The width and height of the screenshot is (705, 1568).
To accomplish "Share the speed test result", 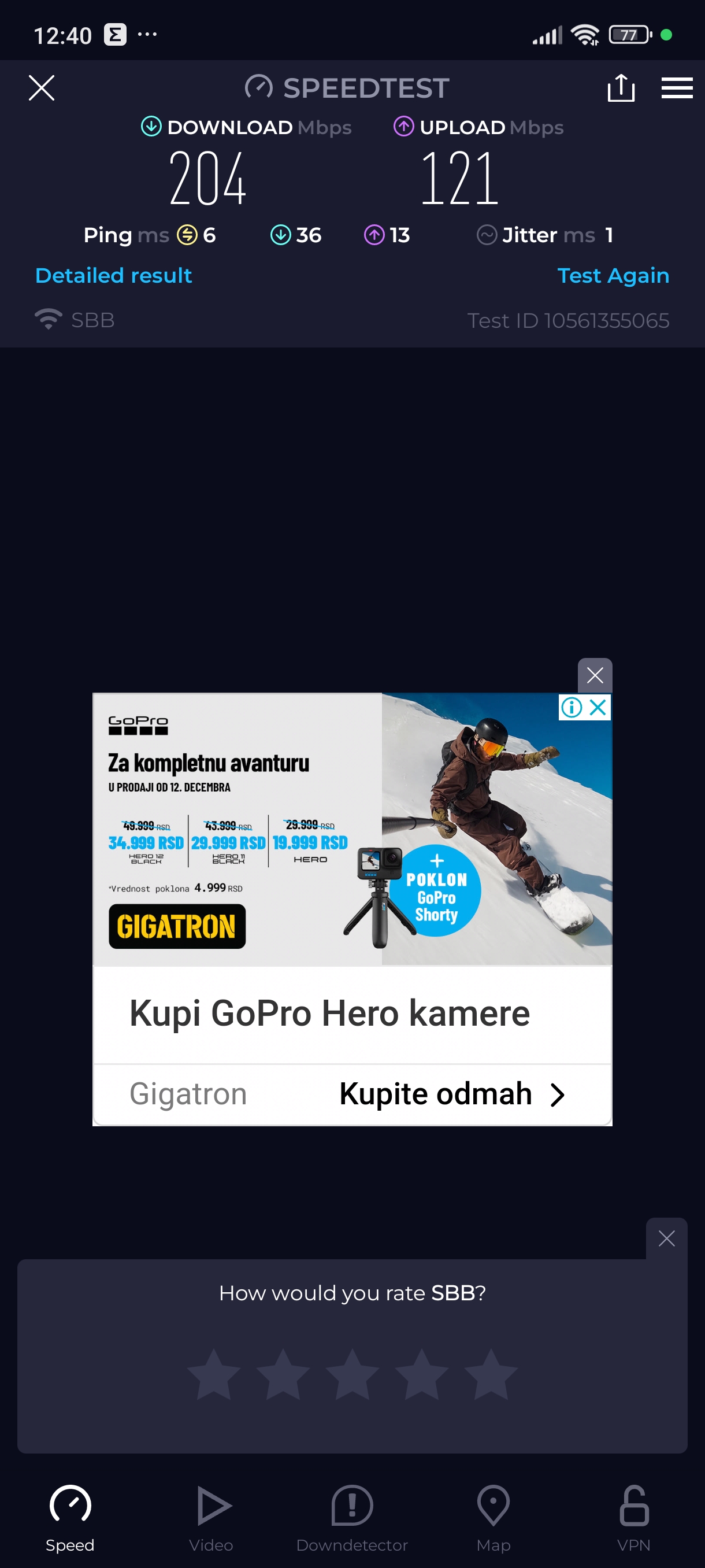I will click(621, 88).
